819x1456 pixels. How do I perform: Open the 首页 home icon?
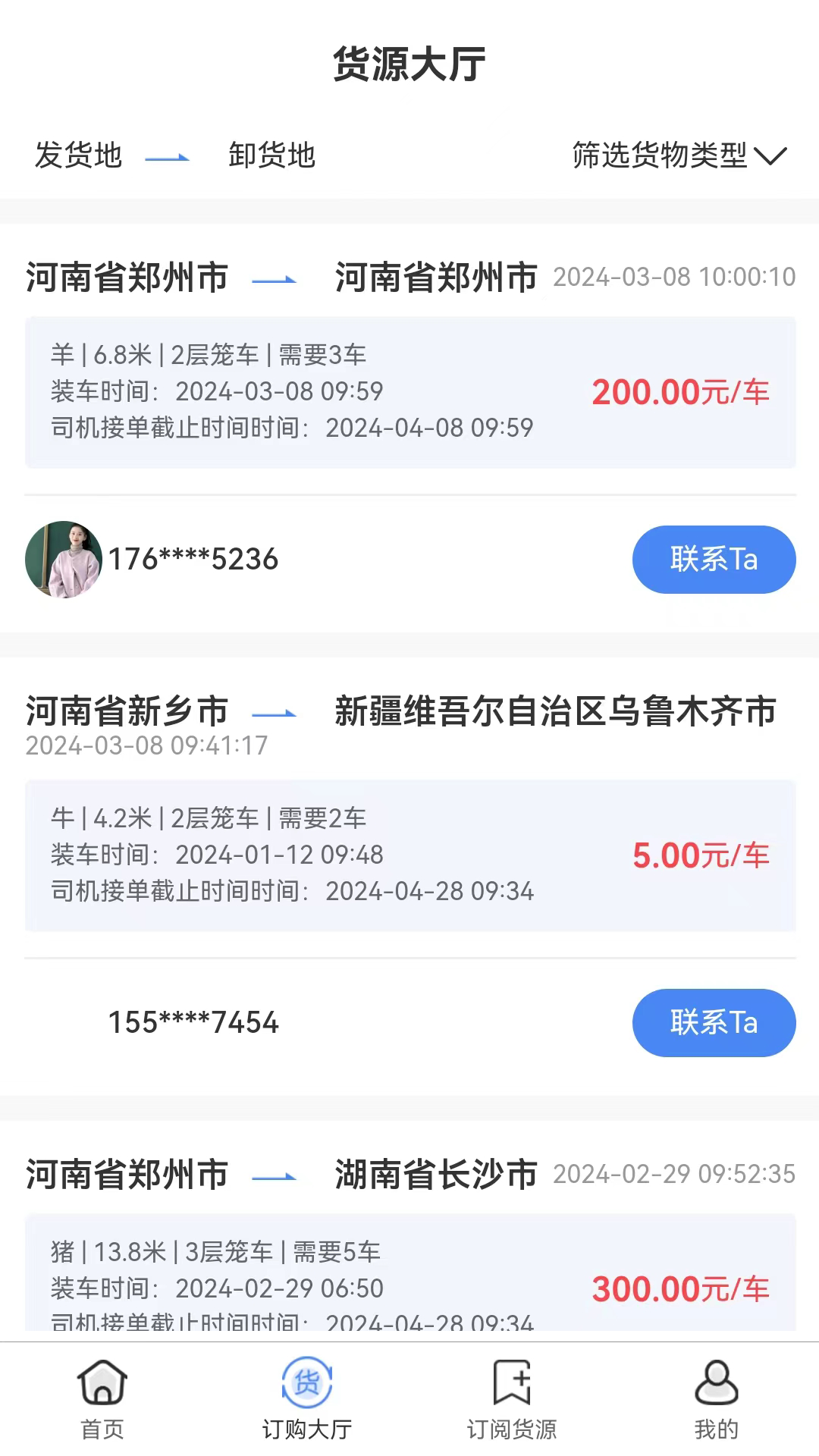[x=102, y=1383]
